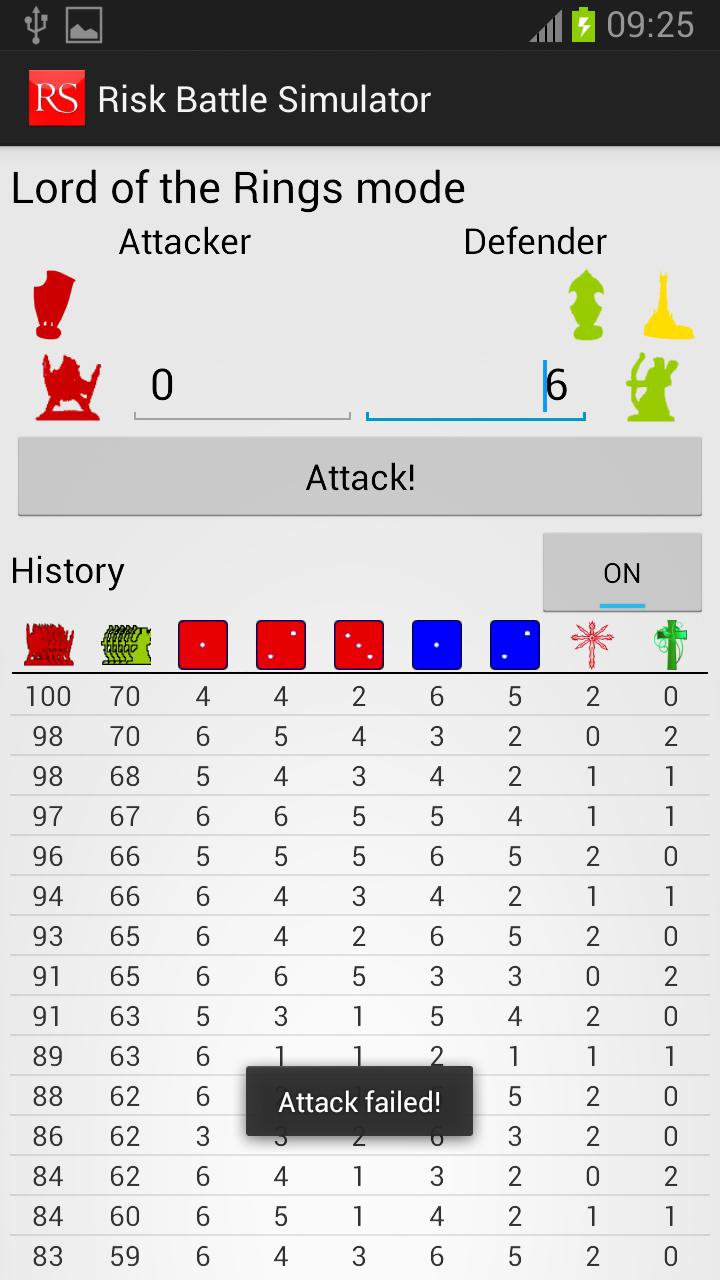
Task: Click the green cross defender losses icon
Action: coord(670,644)
